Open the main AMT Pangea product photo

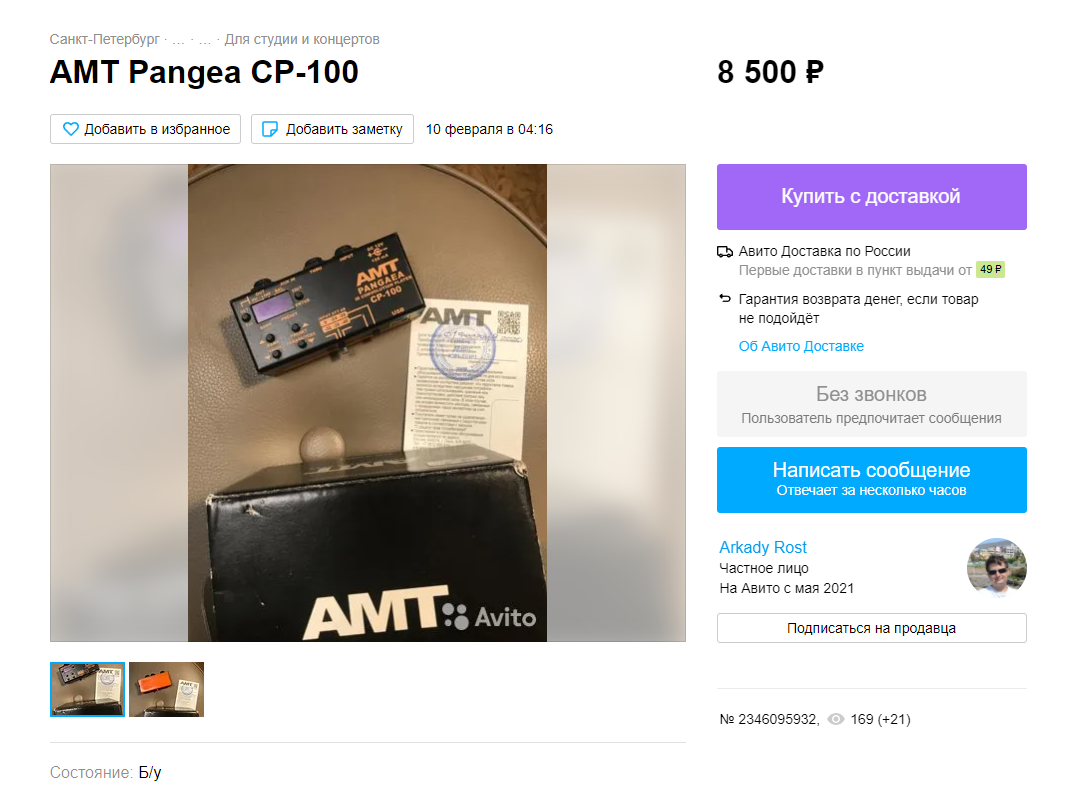pos(367,402)
